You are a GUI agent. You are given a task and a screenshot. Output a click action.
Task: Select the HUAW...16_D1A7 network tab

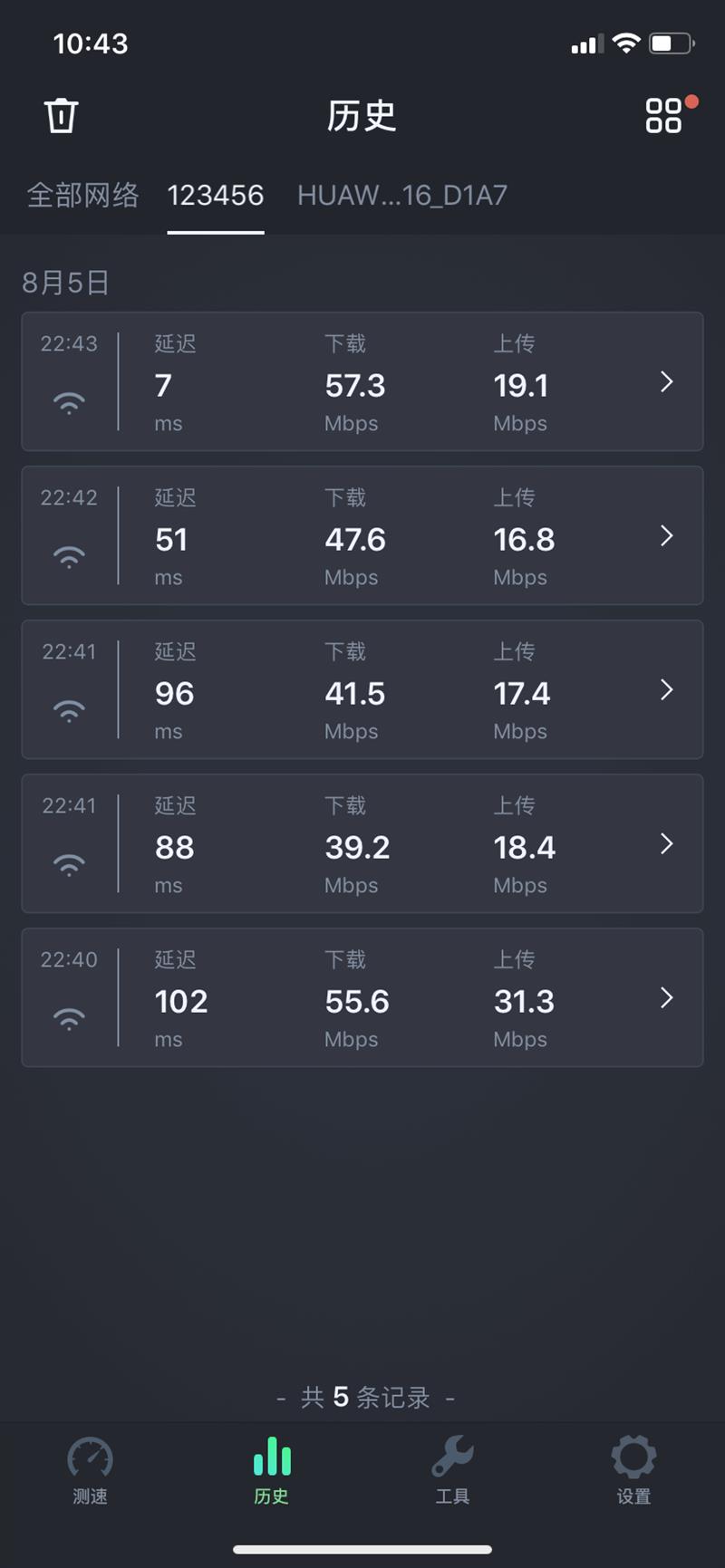[401, 196]
